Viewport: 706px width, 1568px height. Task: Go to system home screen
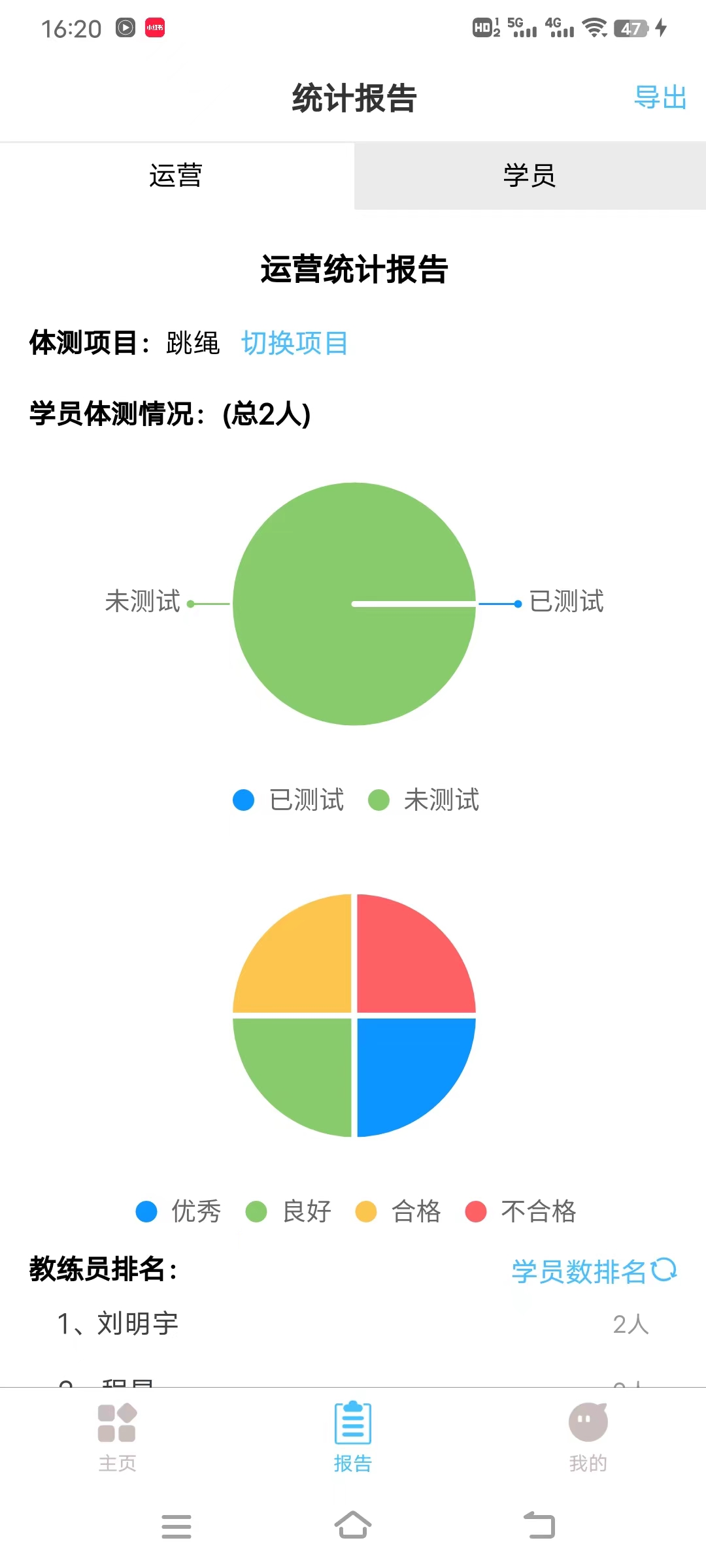pyautogui.click(x=353, y=1526)
